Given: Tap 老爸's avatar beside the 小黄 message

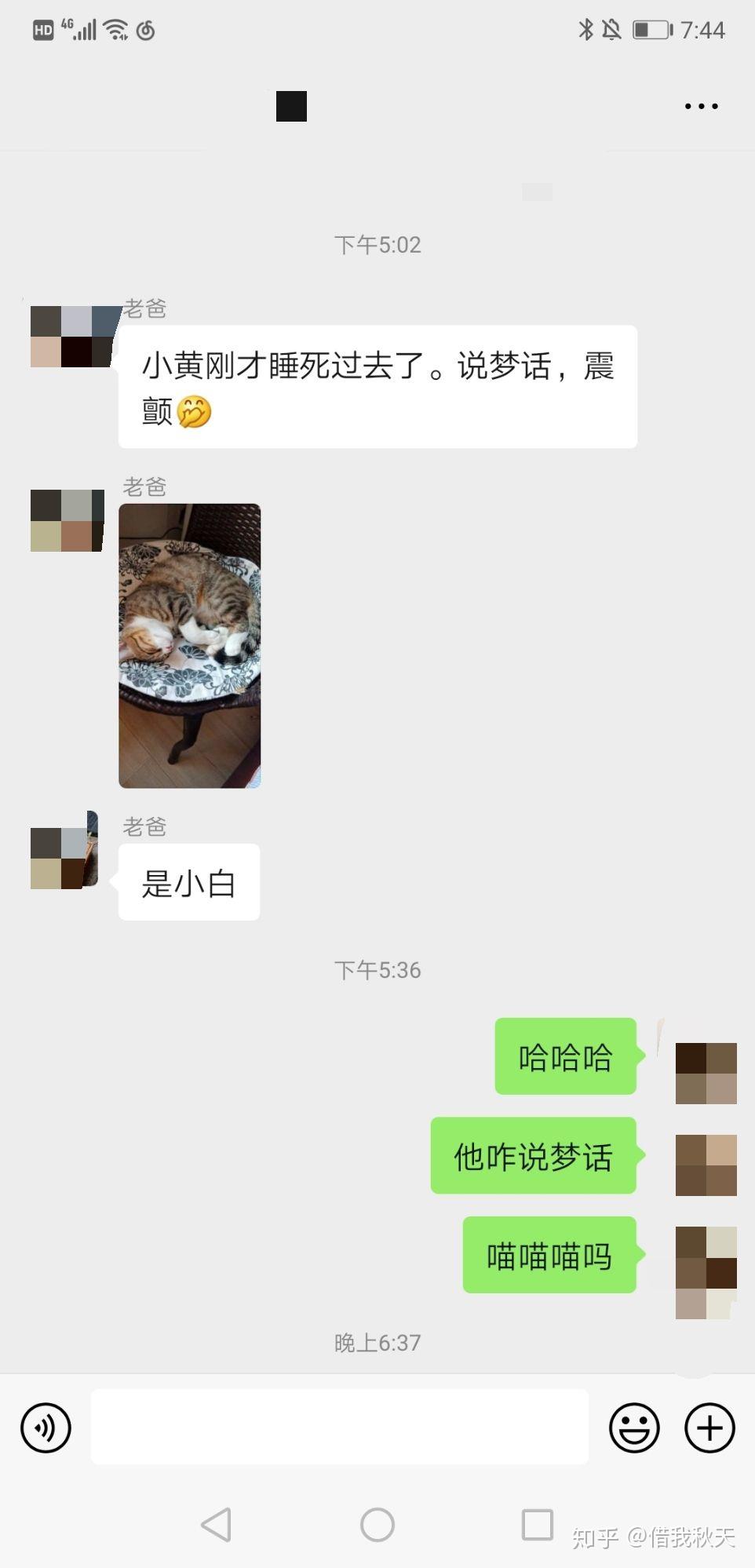Looking at the screenshot, I should (x=71, y=337).
